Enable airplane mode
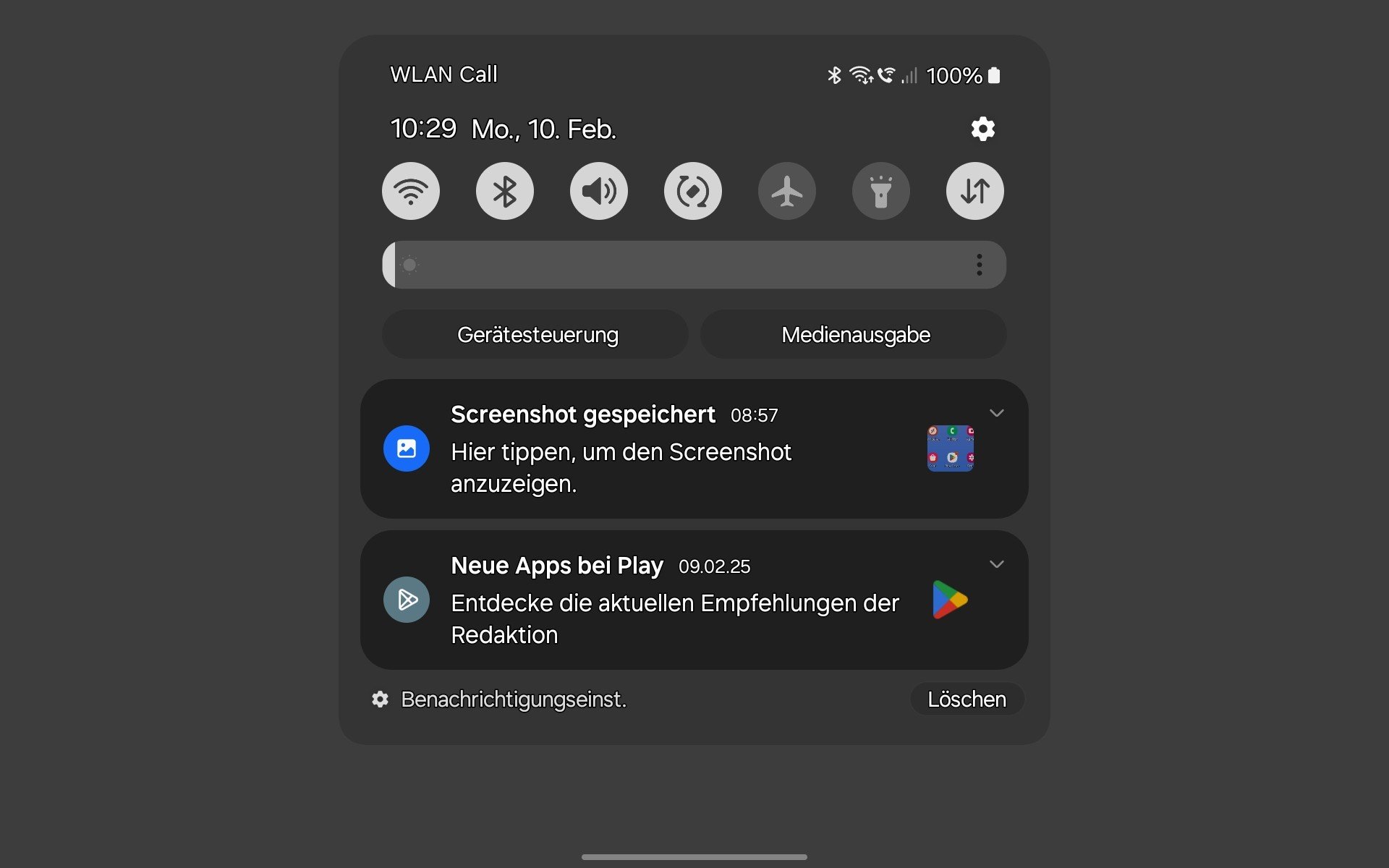The height and width of the screenshot is (868, 1389). click(x=787, y=191)
